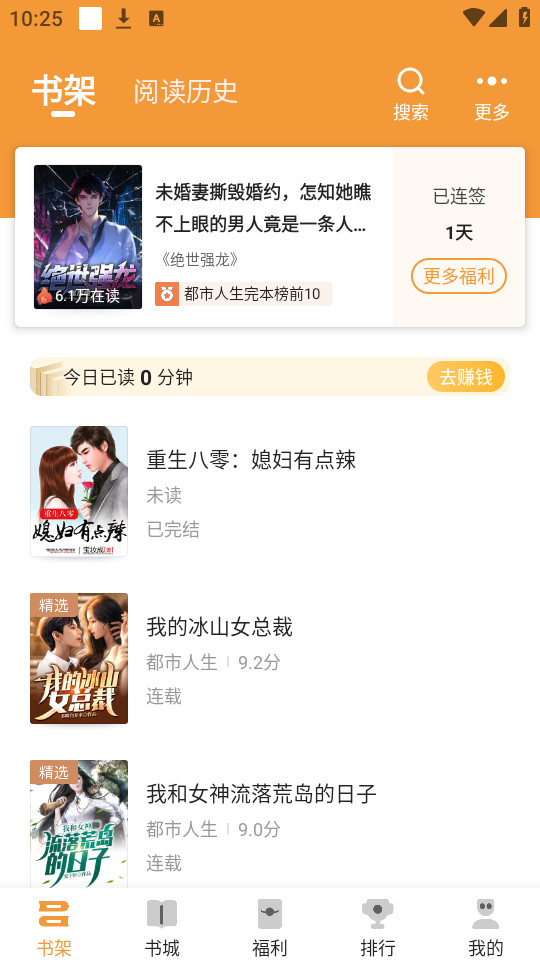Viewport: 540px width, 960px height.
Task: Open the book 重生八零：媳妇有点辣
Action: coord(269,492)
